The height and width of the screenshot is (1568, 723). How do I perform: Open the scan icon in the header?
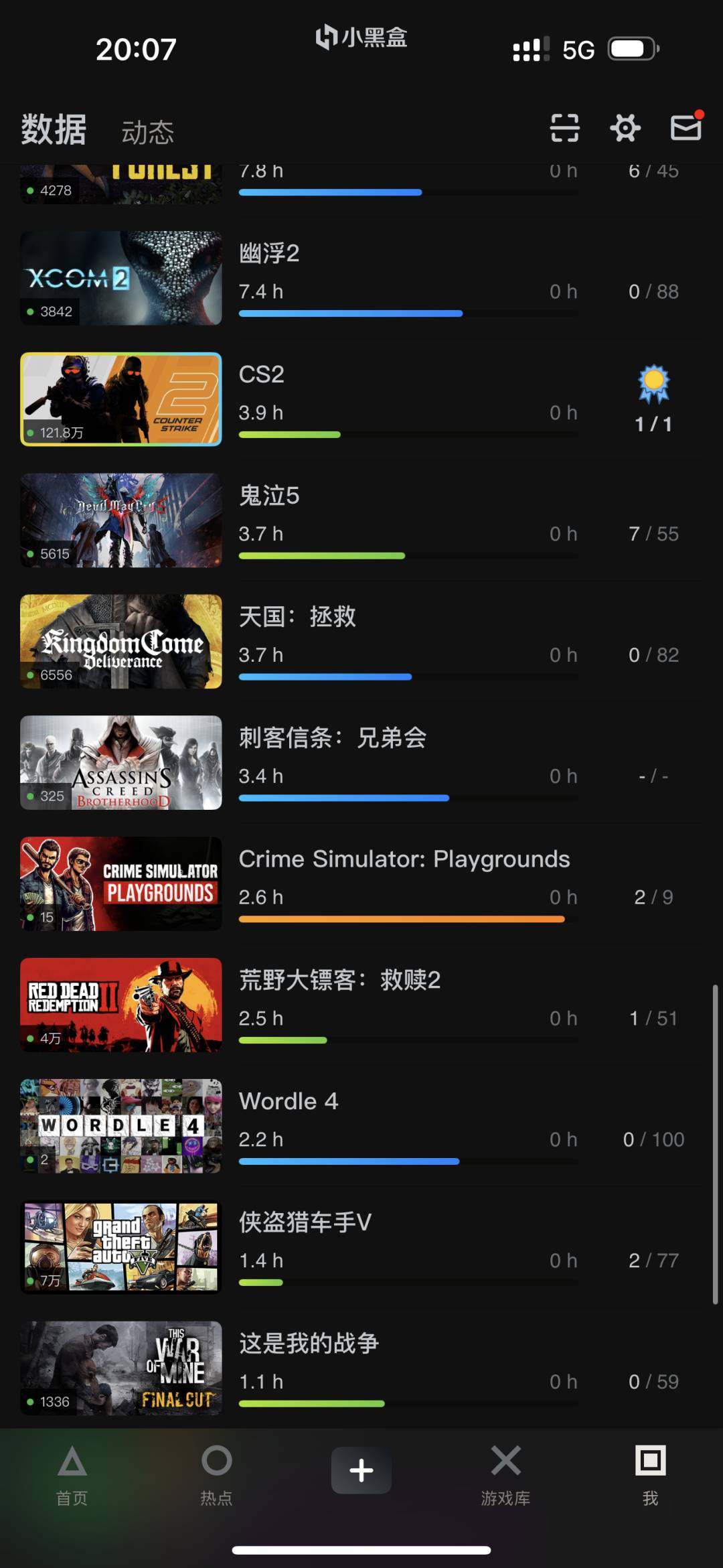(564, 127)
